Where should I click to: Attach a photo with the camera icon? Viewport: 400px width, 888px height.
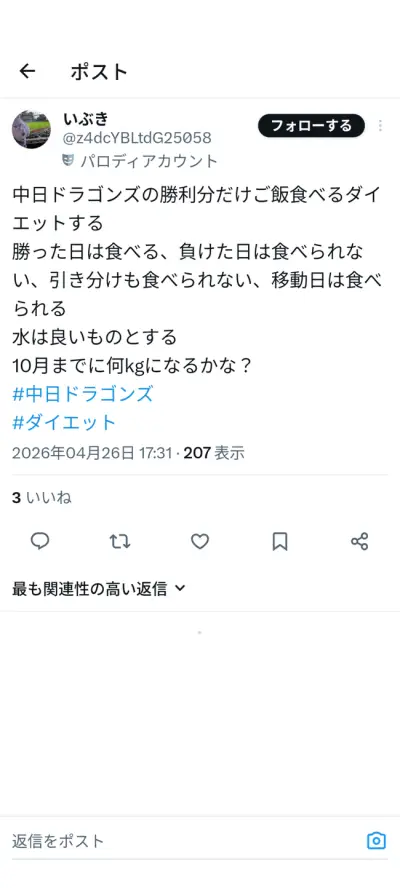click(376, 840)
